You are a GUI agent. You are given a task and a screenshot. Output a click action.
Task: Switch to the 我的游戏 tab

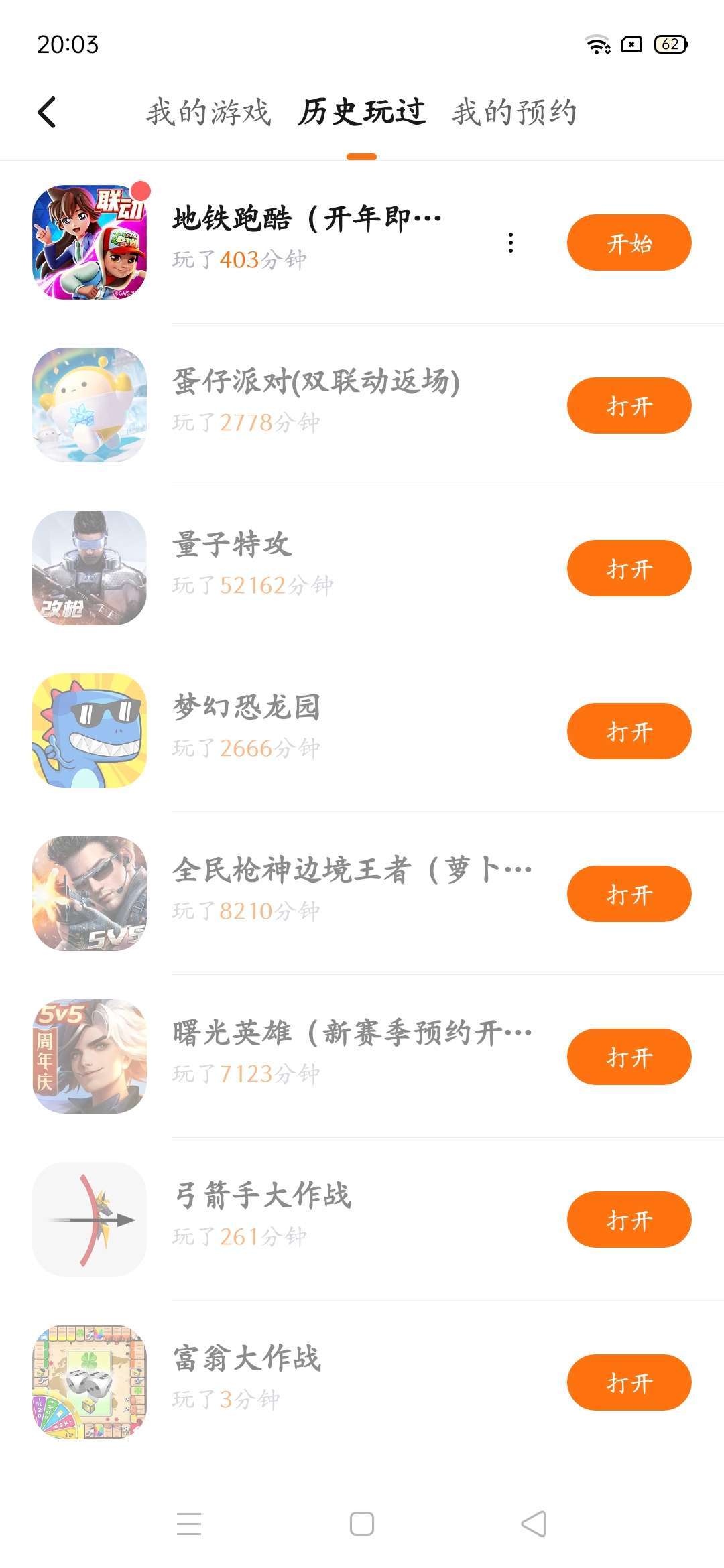[x=208, y=112]
